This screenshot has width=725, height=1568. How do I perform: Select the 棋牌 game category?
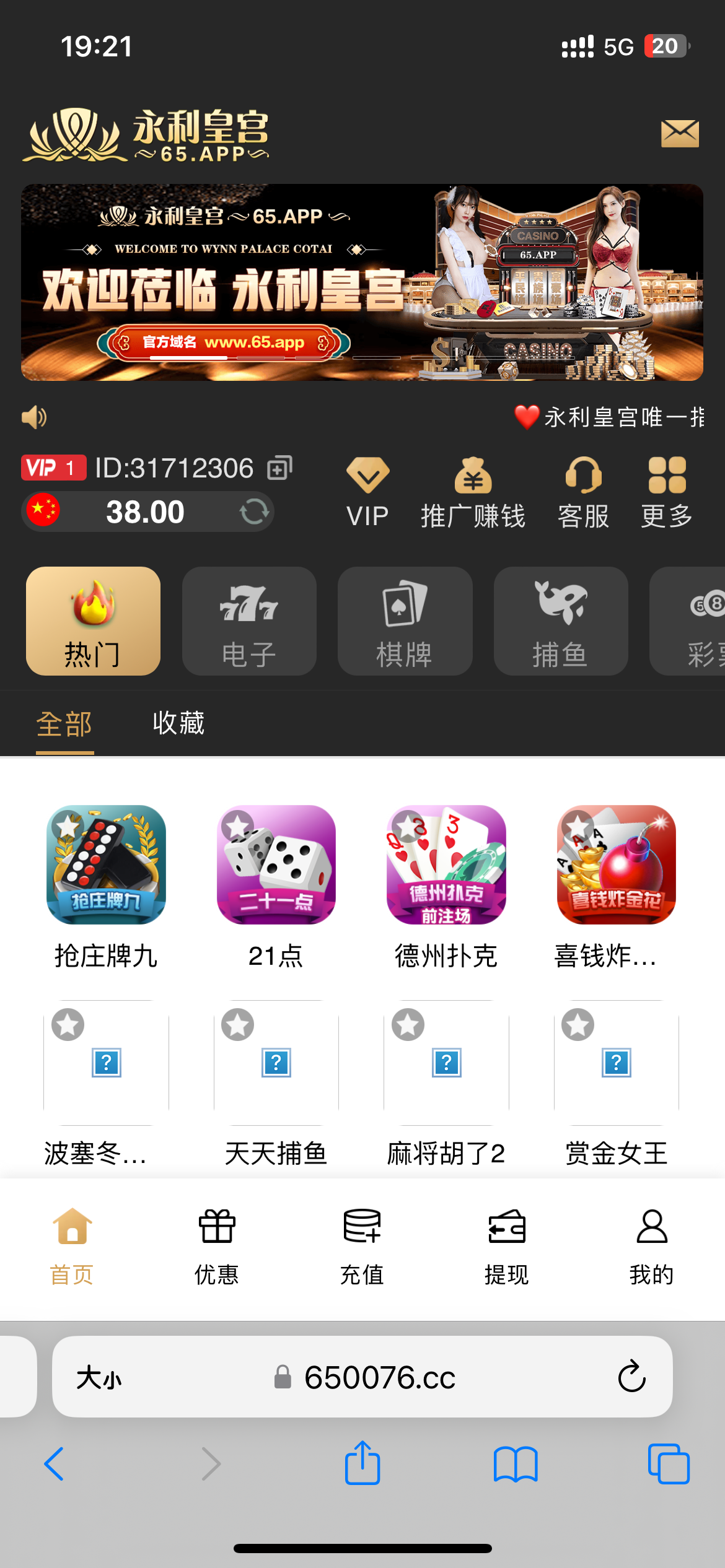(405, 621)
